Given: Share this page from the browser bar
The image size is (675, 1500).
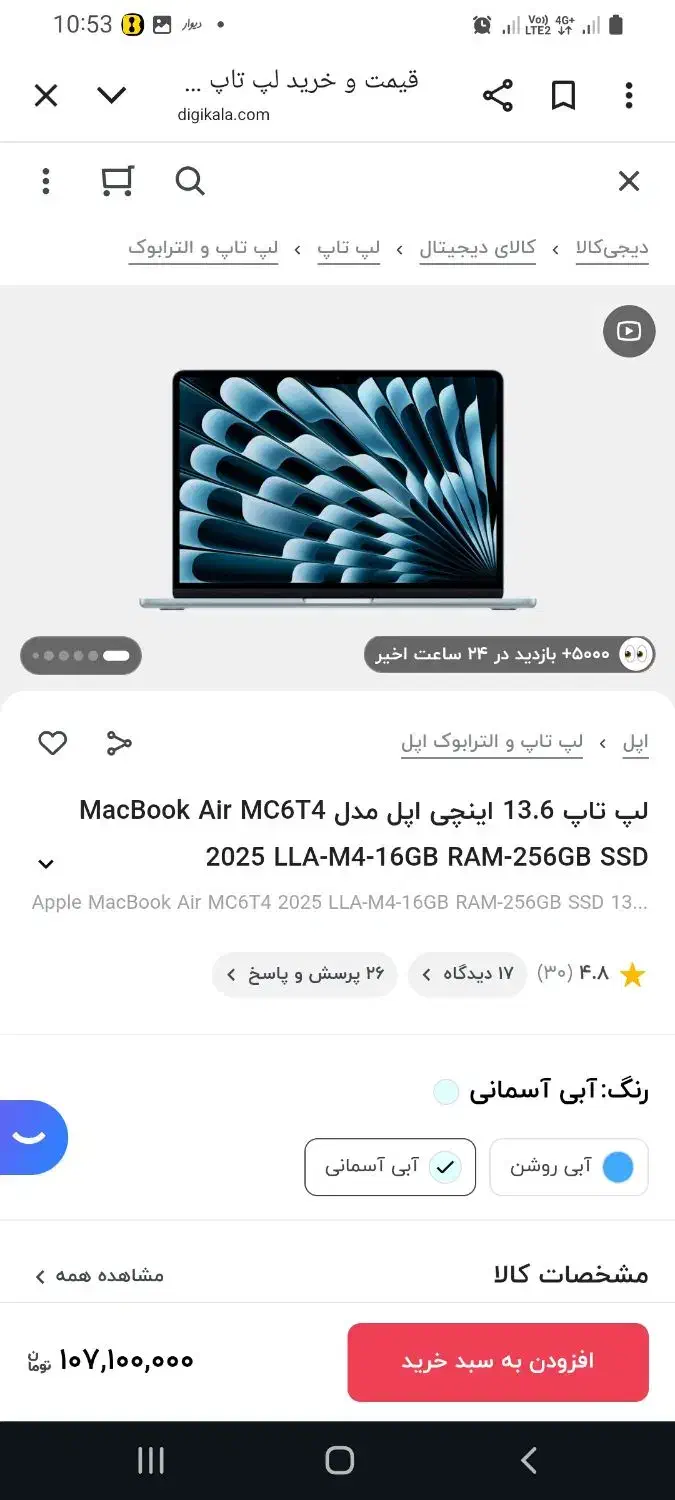Looking at the screenshot, I should point(497,96).
